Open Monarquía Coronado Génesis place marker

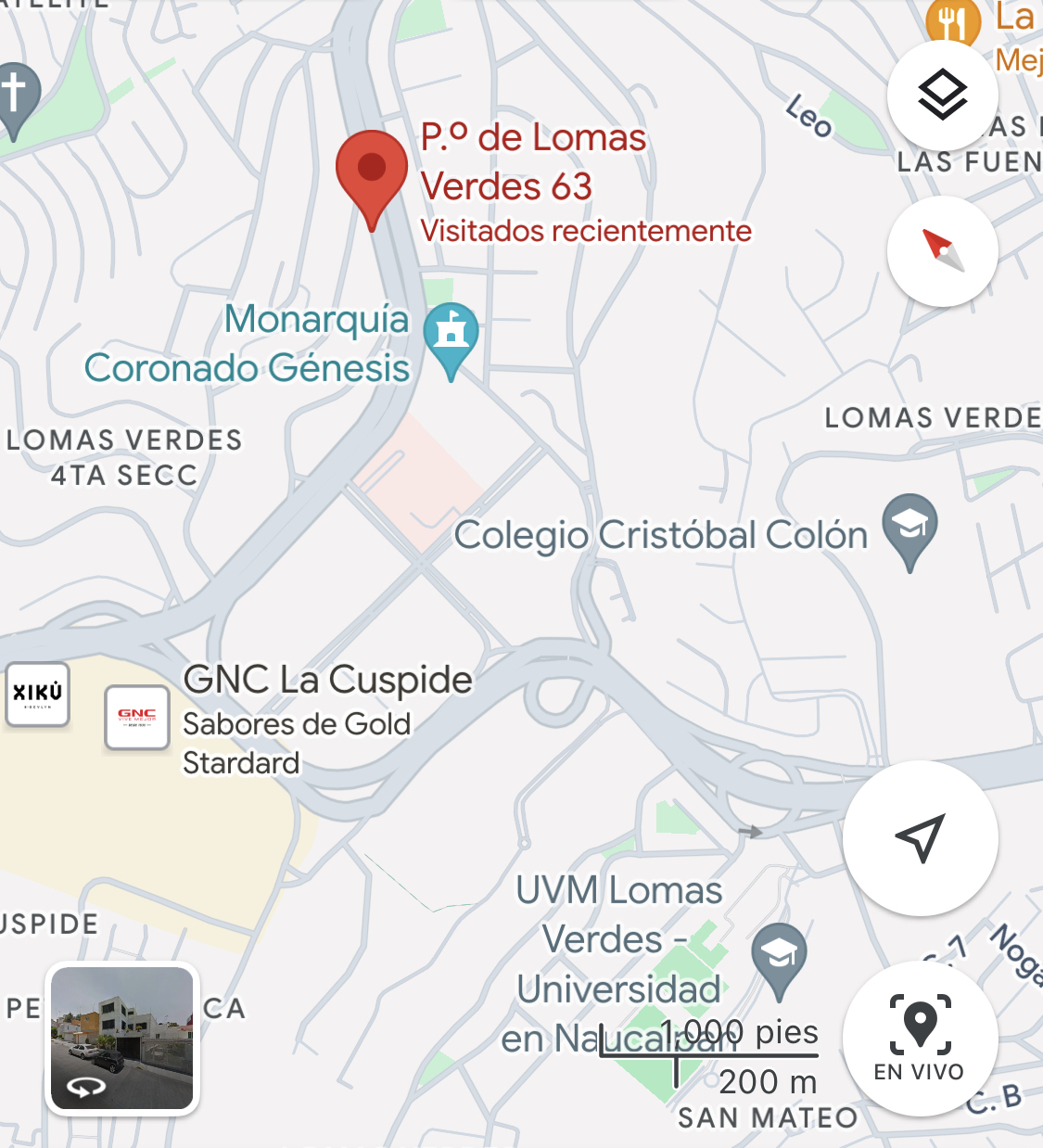pos(451,333)
